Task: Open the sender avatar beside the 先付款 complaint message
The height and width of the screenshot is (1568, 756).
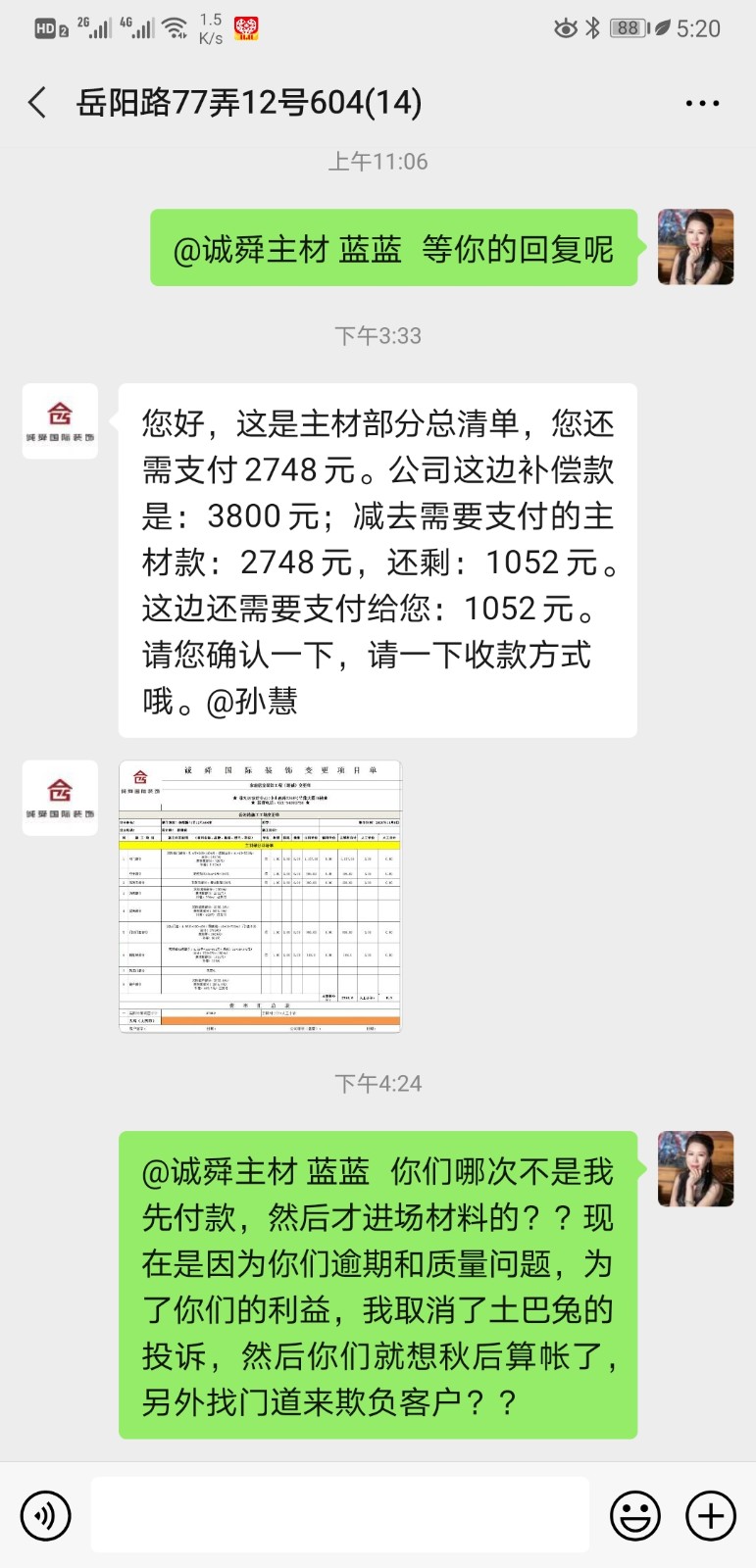Action: tap(695, 1168)
